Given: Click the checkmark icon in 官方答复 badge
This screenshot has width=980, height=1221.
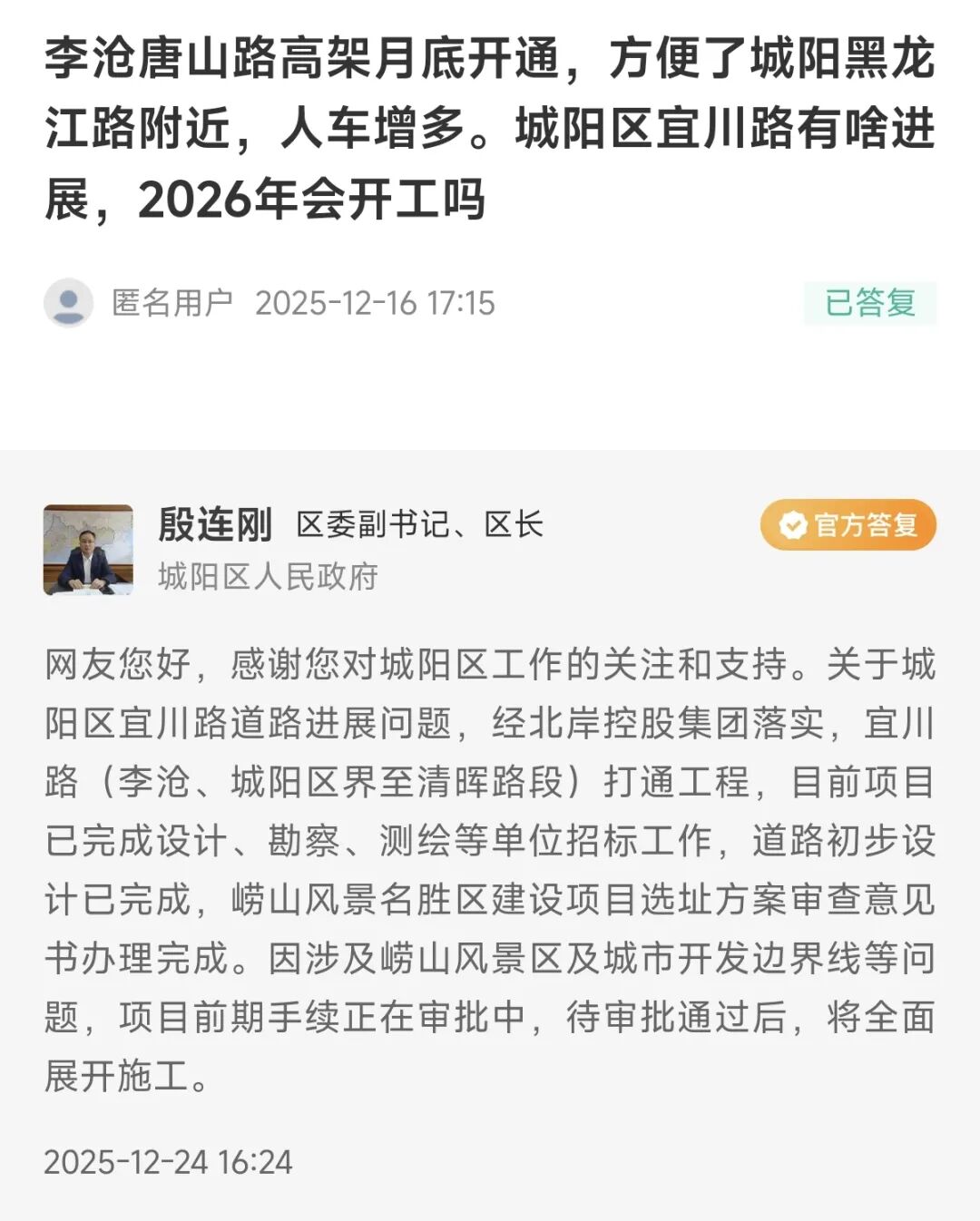Looking at the screenshot, I should (791, 523).
